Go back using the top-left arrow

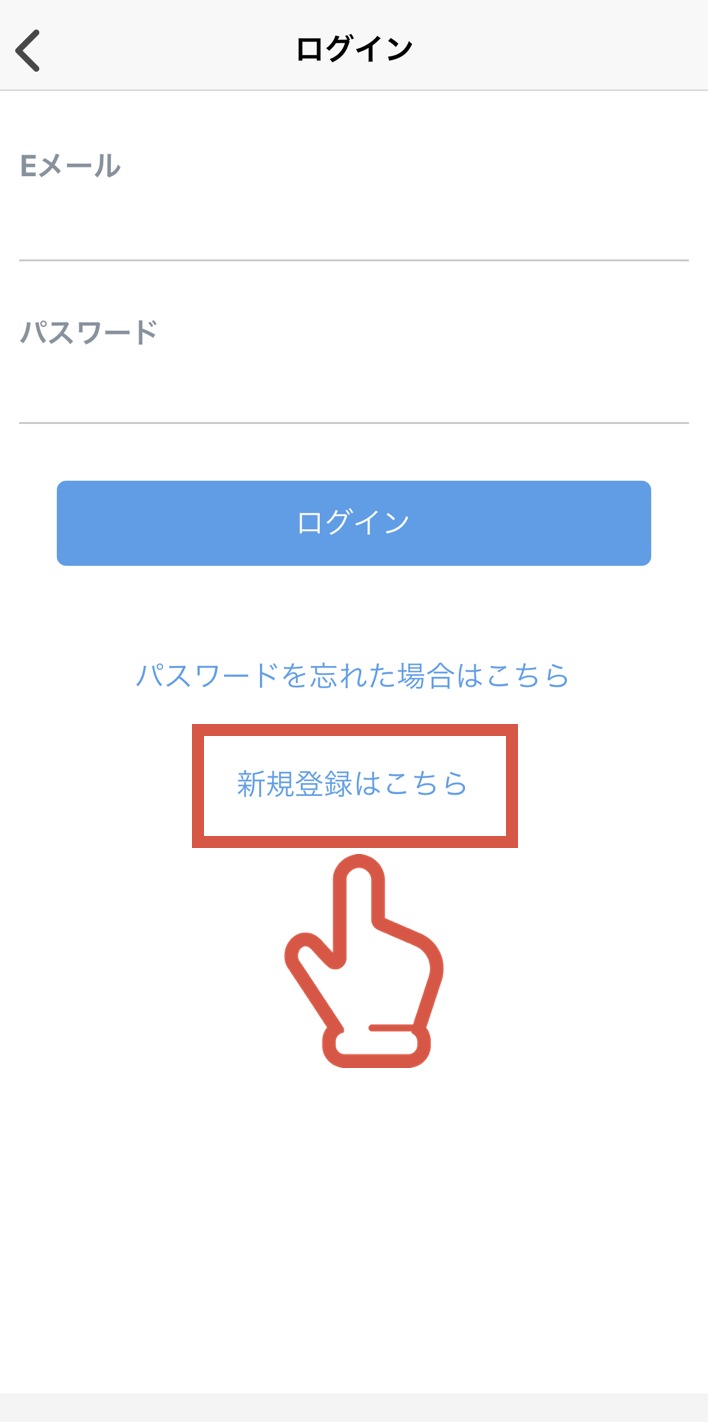click(x=29, y=50)
